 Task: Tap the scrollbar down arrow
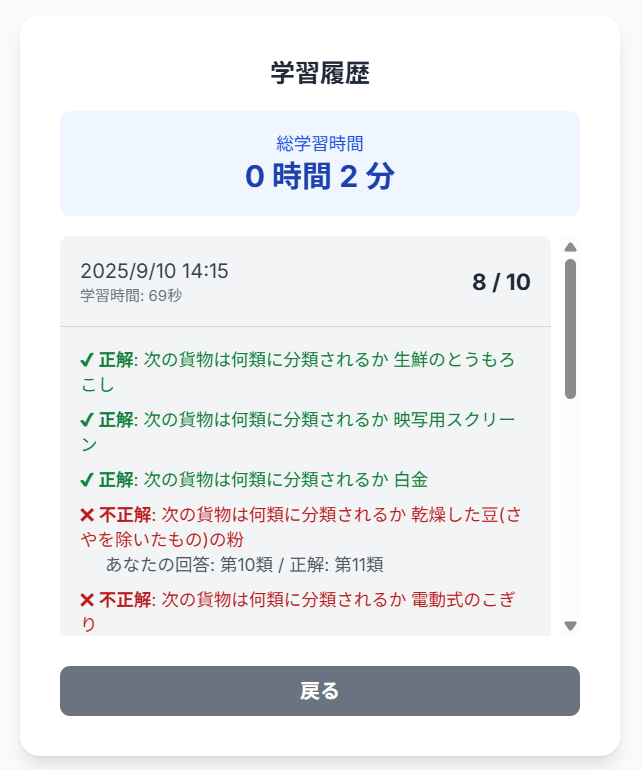(x=571, y=626)
